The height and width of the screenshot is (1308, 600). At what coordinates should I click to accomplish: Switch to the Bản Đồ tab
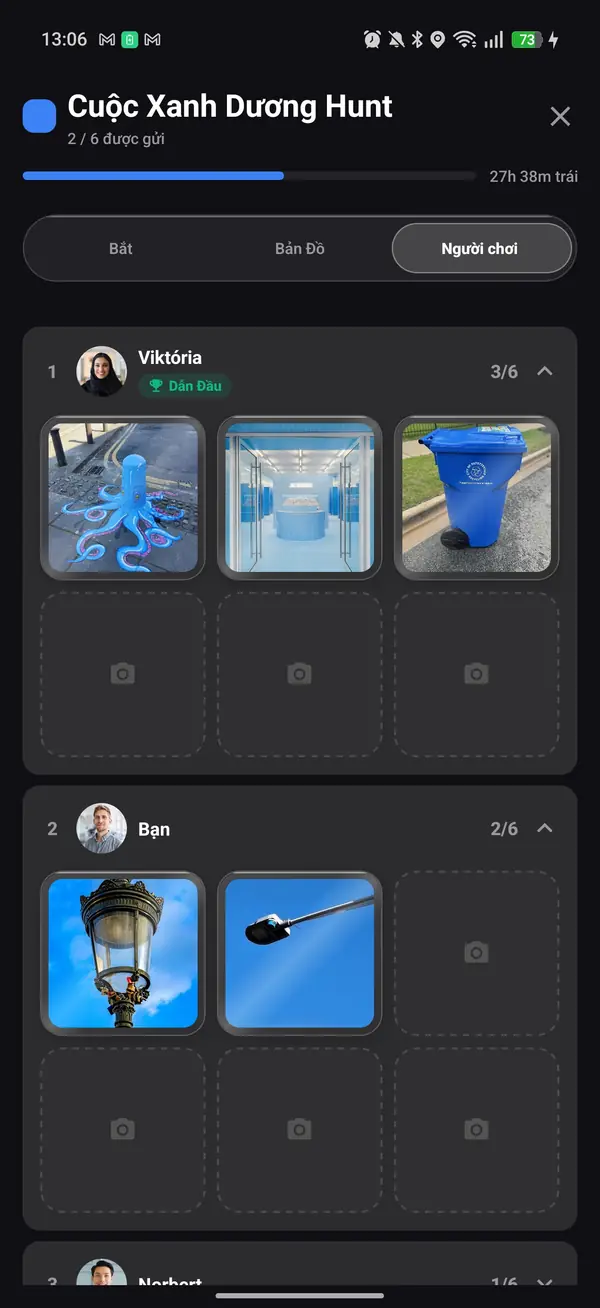tap(300, 248)
